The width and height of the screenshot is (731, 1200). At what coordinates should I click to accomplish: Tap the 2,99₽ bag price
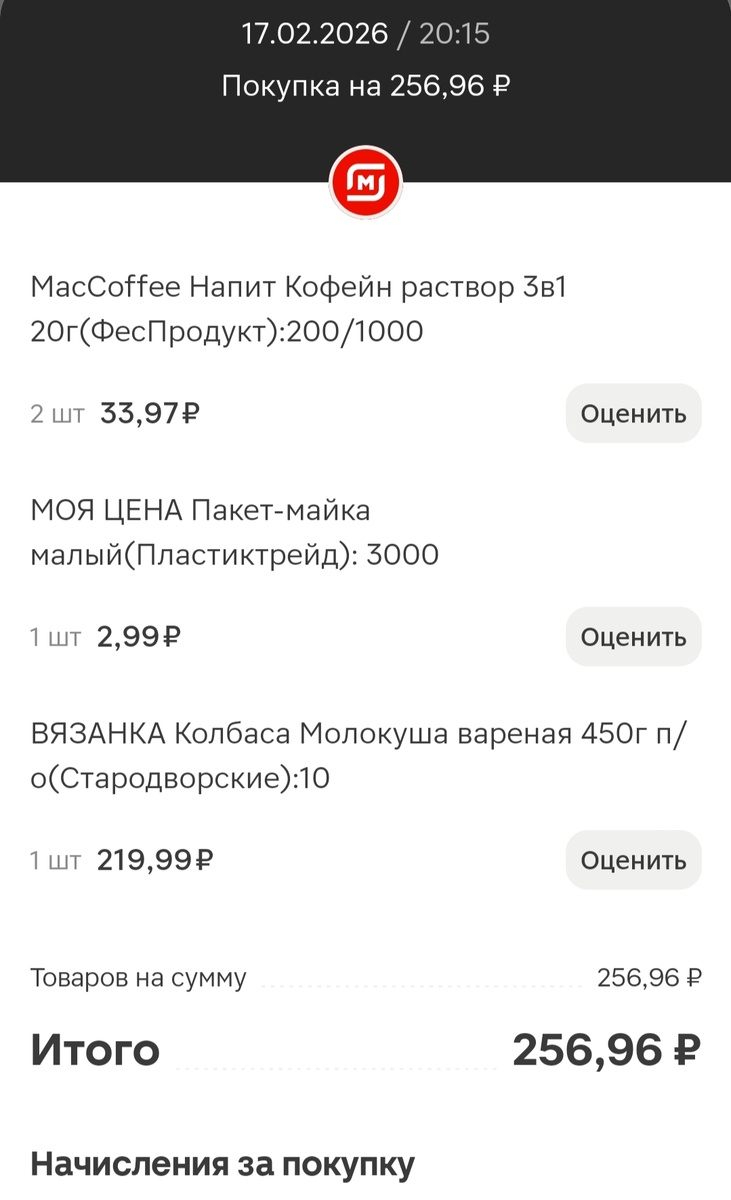tap(137, 636)
